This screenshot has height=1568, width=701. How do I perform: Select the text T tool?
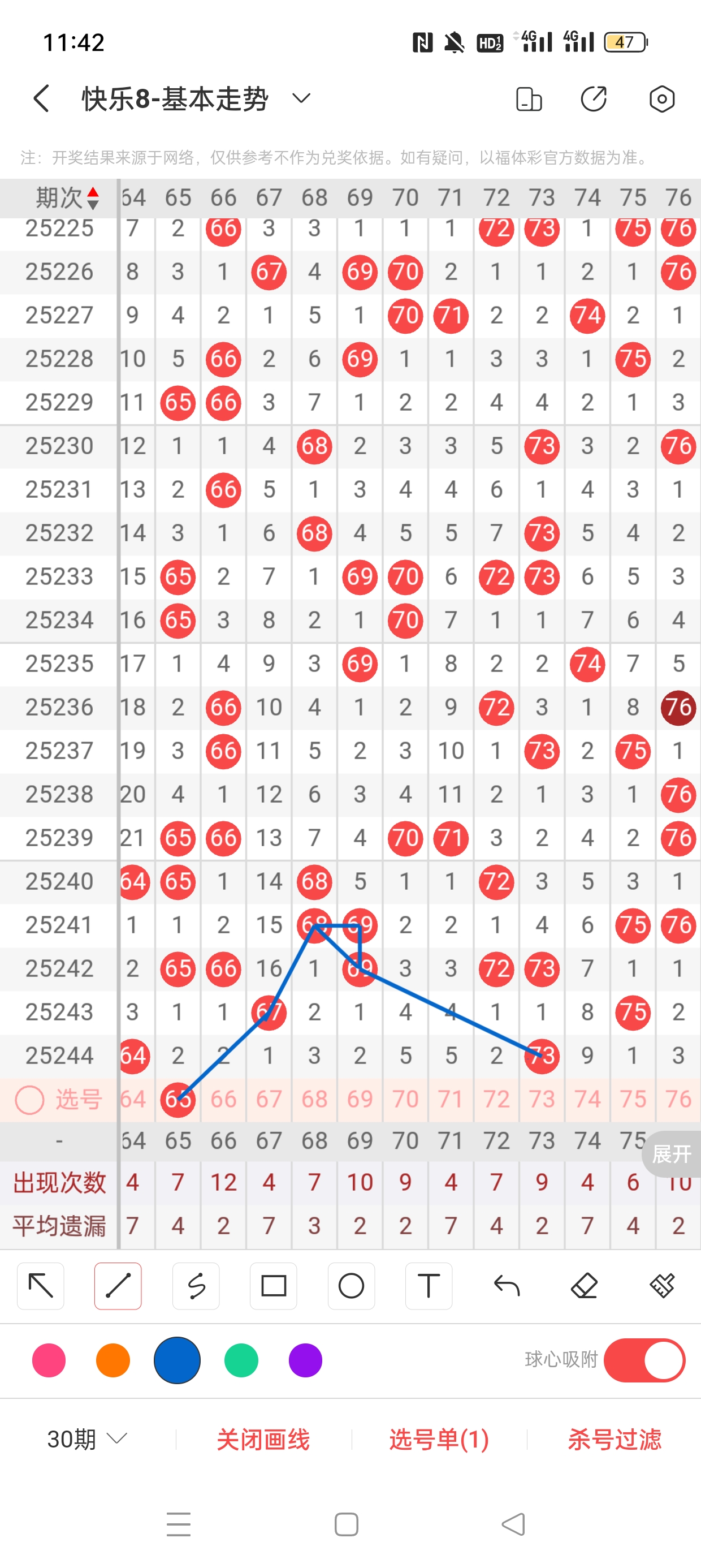(429, 1286)
